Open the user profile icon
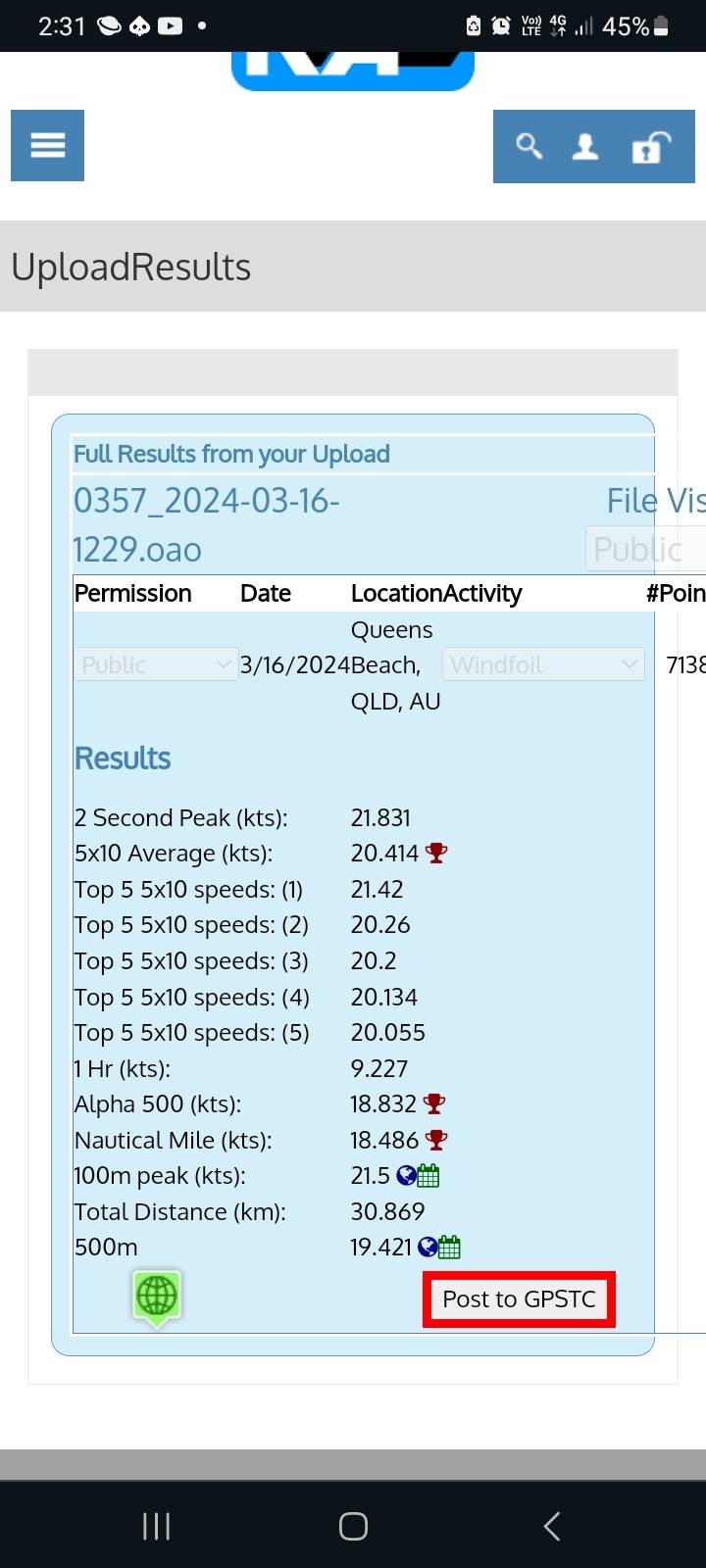This screenshot has width=706, height=1568. click(585, 147)
